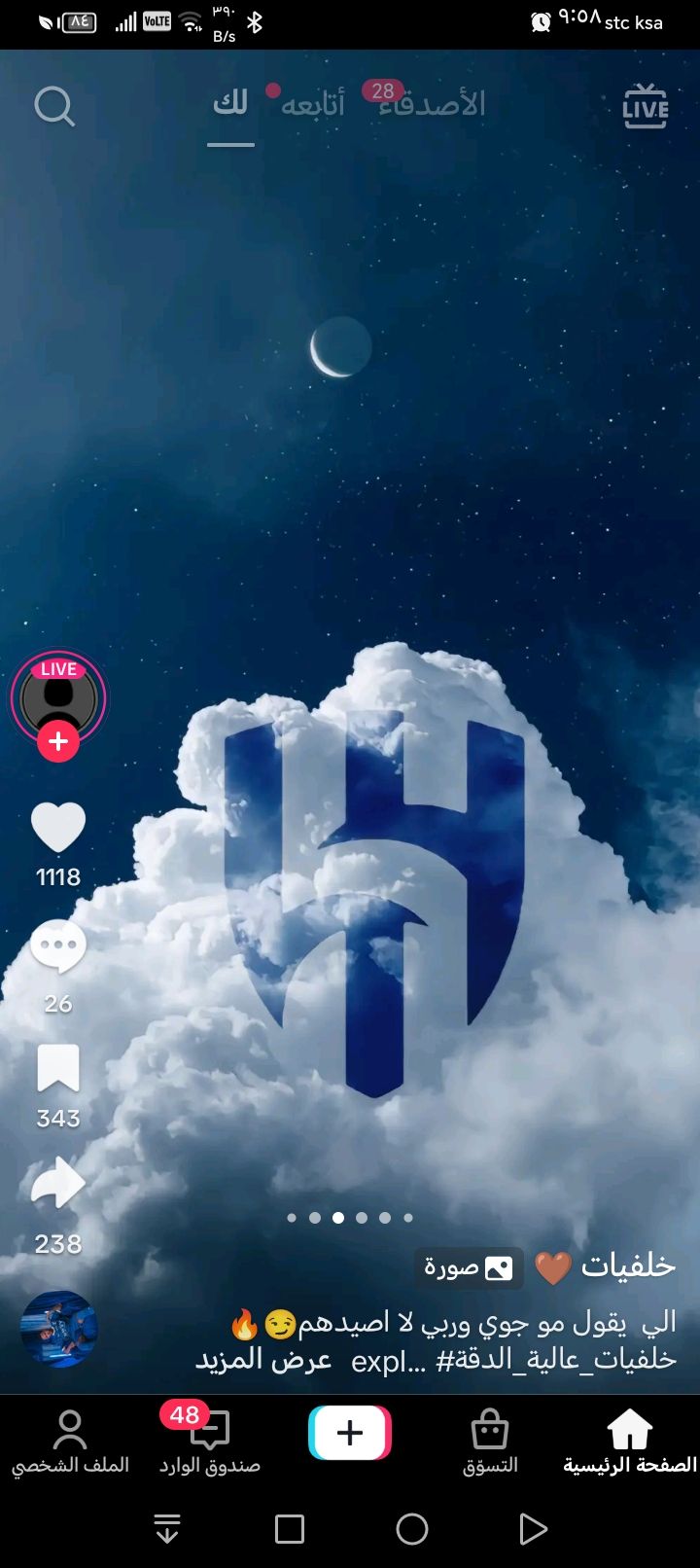Open the comments on this post

(x=58, y=946)
